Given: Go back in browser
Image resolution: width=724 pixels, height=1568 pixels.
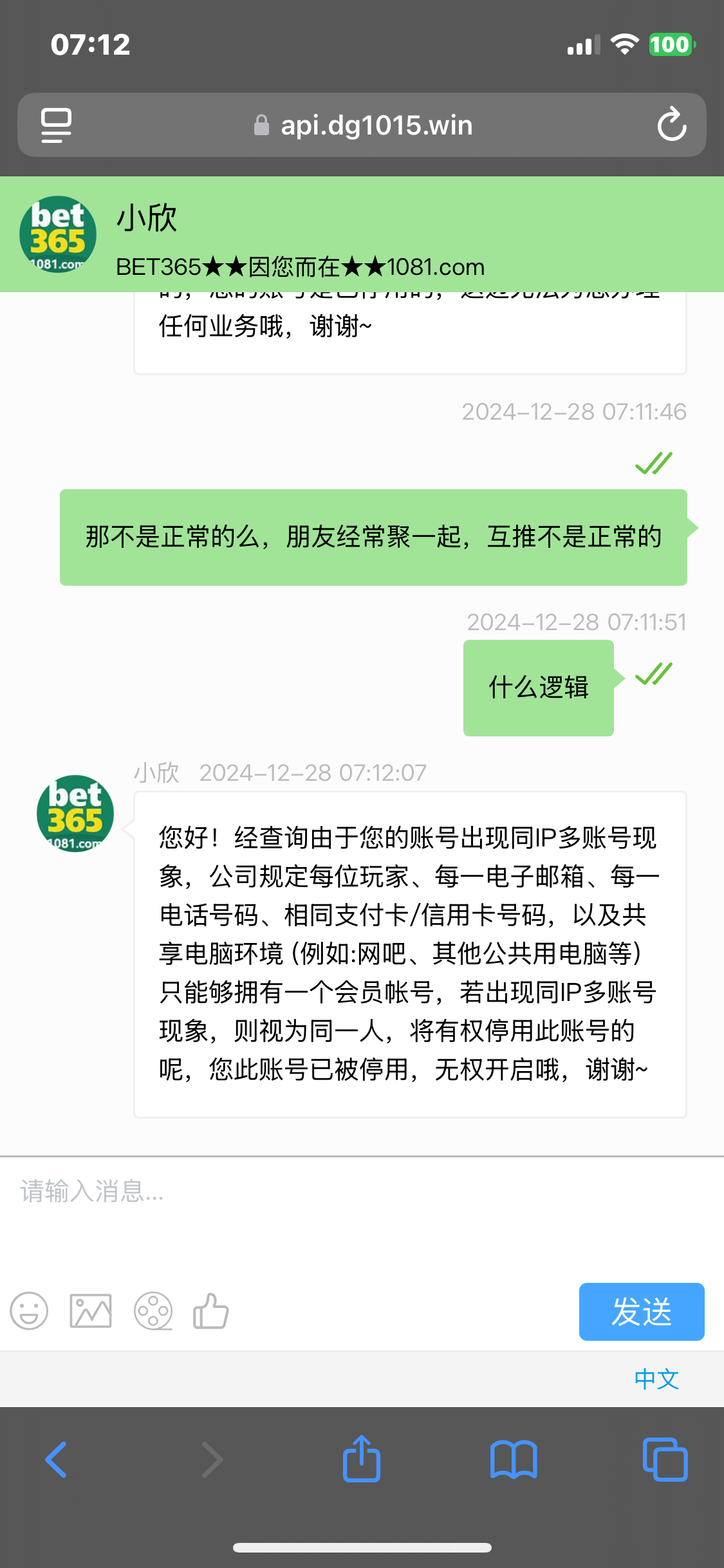Looking at the screenshot, I should pyautogui.click(x=57, y=1459).
